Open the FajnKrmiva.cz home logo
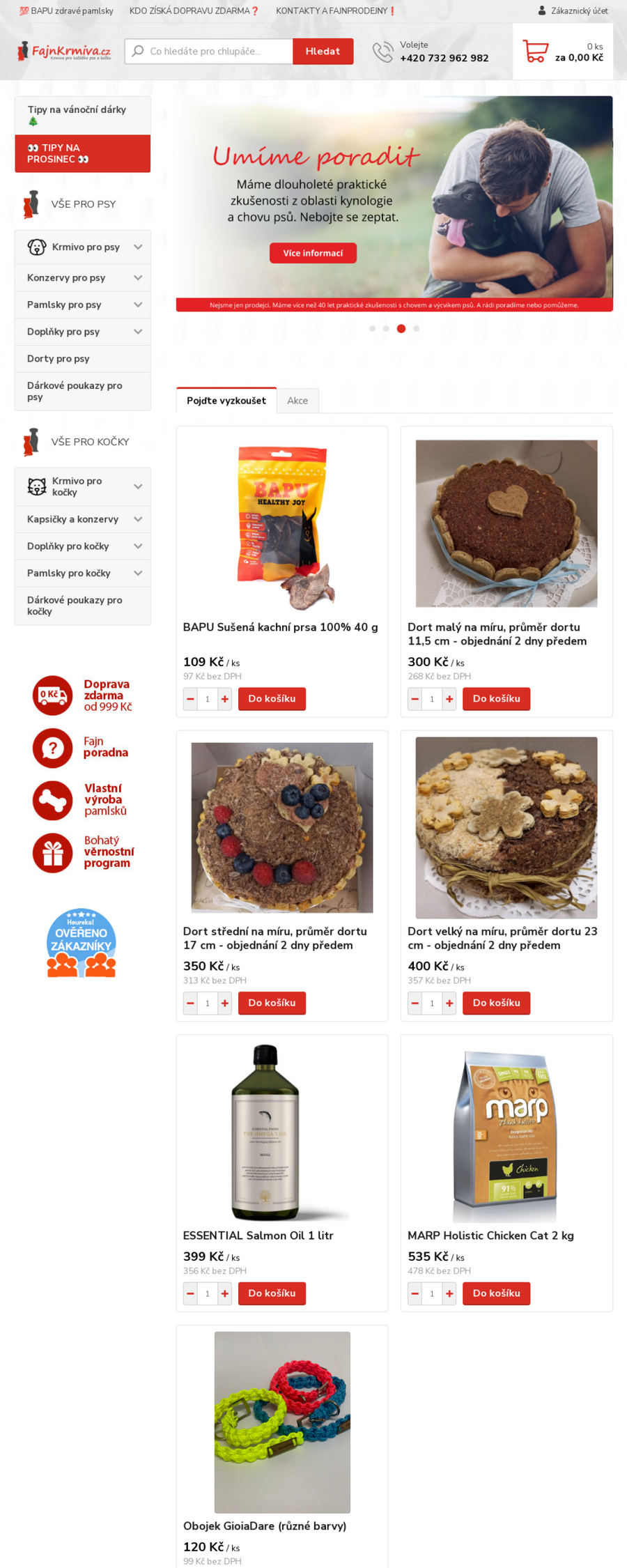The height and width of the screenshot is (1568, 627). click(x=64, y=51)
